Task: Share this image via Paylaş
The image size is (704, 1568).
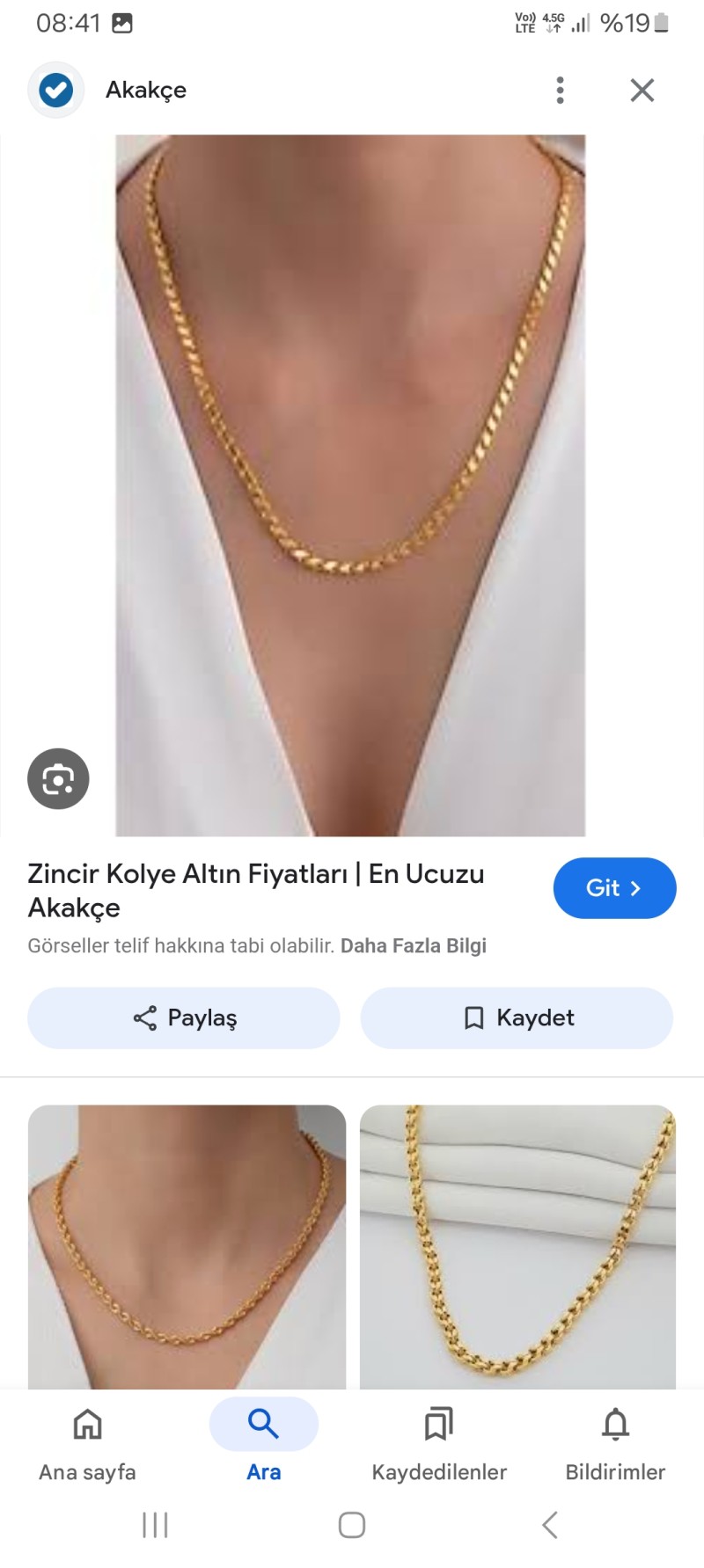Action: [184, 1017]
